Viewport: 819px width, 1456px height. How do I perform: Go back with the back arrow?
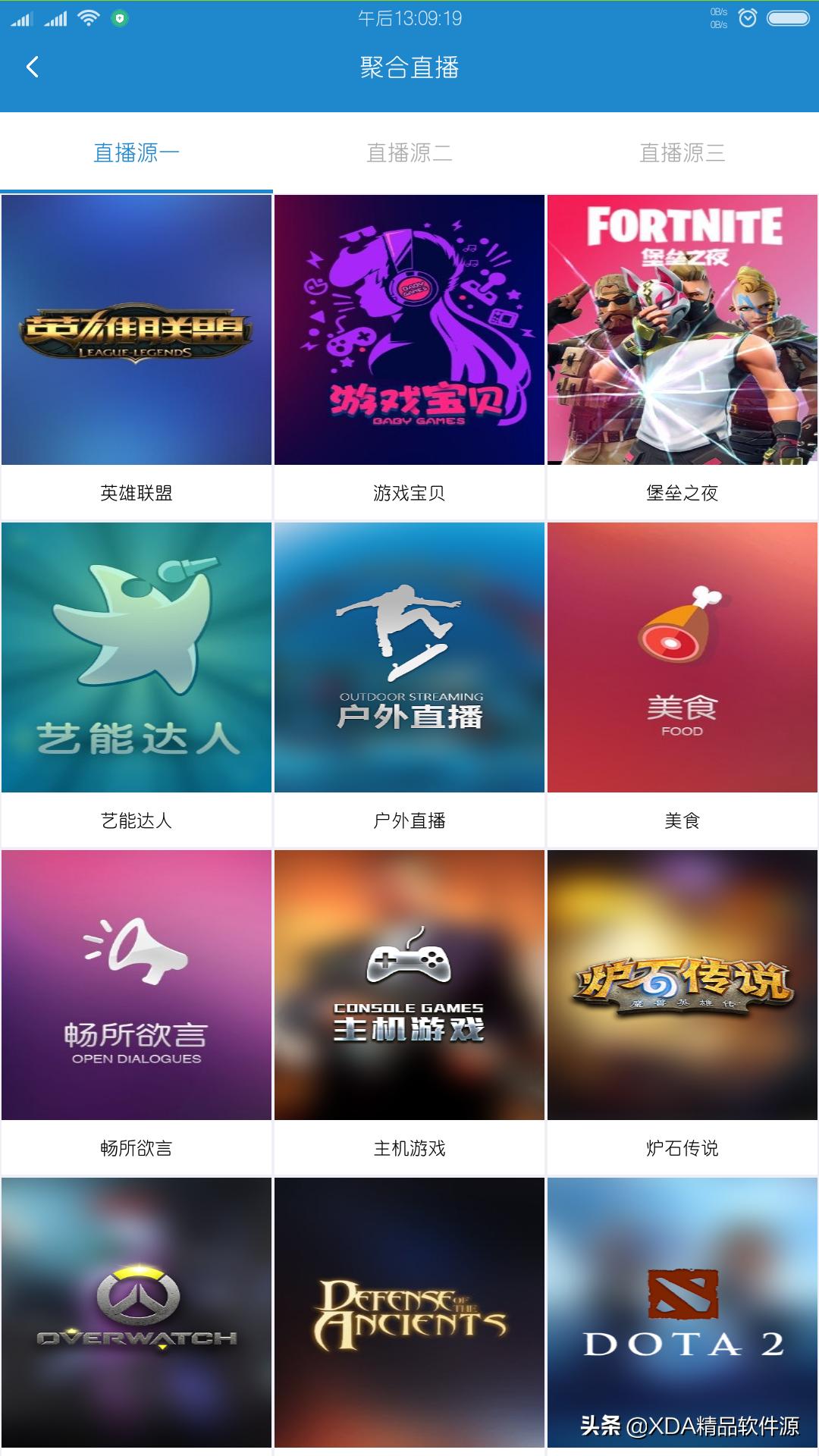pyautogui.click(x=32, y=67)
